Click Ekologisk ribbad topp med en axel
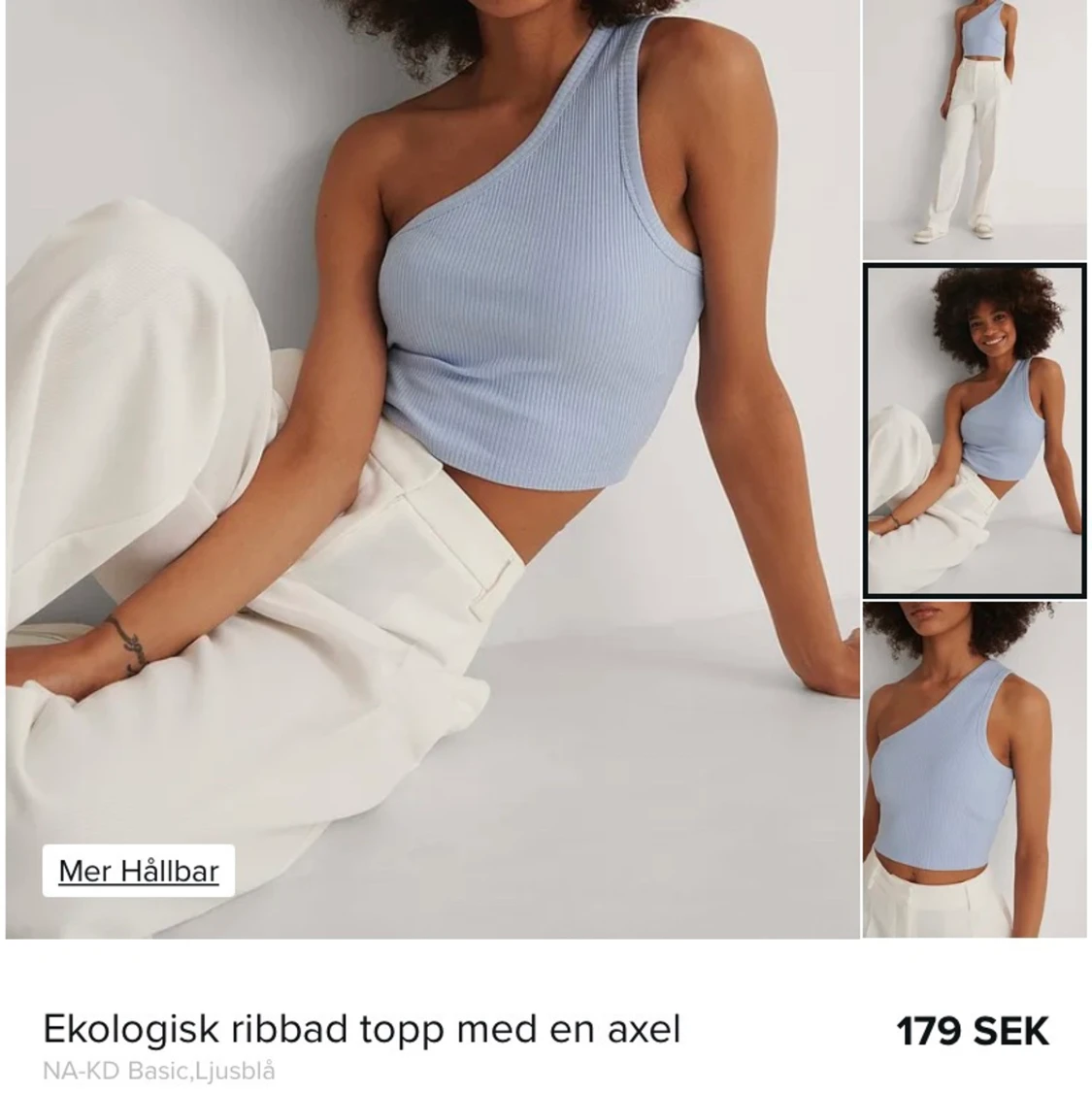This screenshot has height=1093, width=1092. click(362, 1031)
